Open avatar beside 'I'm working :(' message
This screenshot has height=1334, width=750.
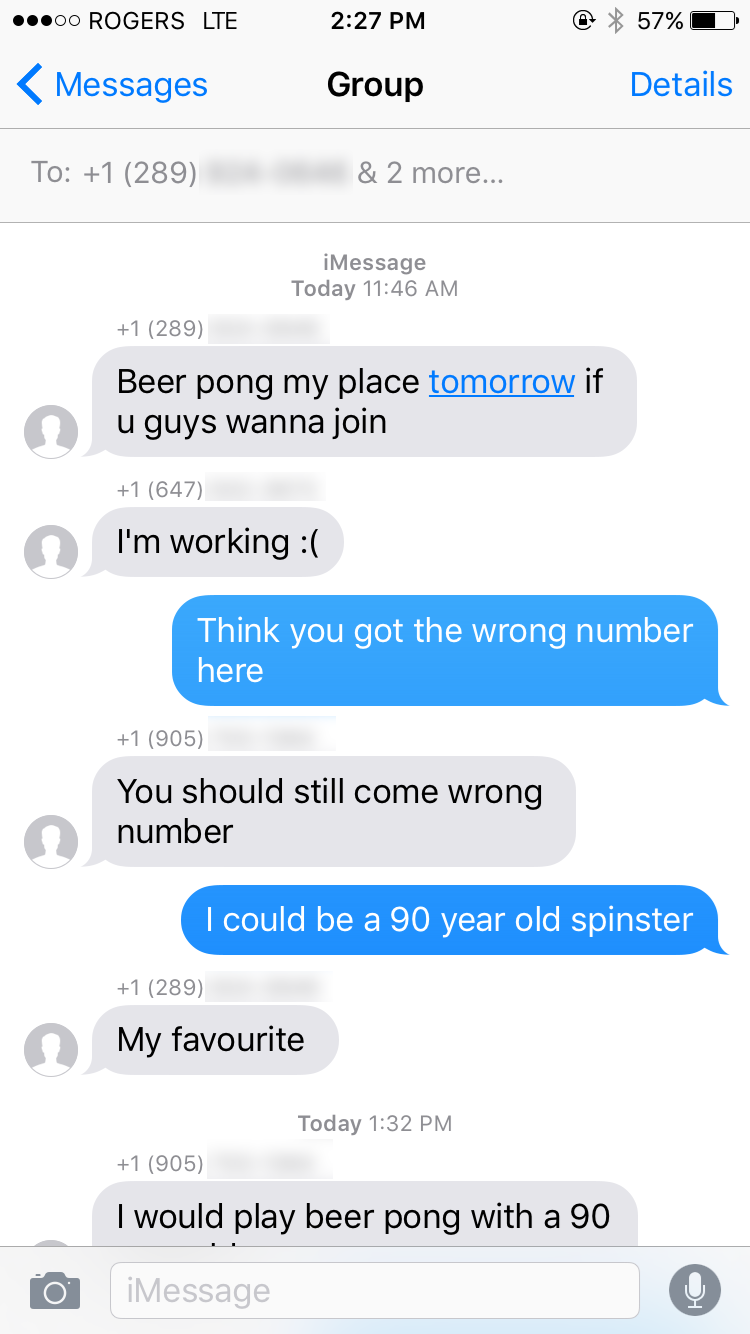51,551
